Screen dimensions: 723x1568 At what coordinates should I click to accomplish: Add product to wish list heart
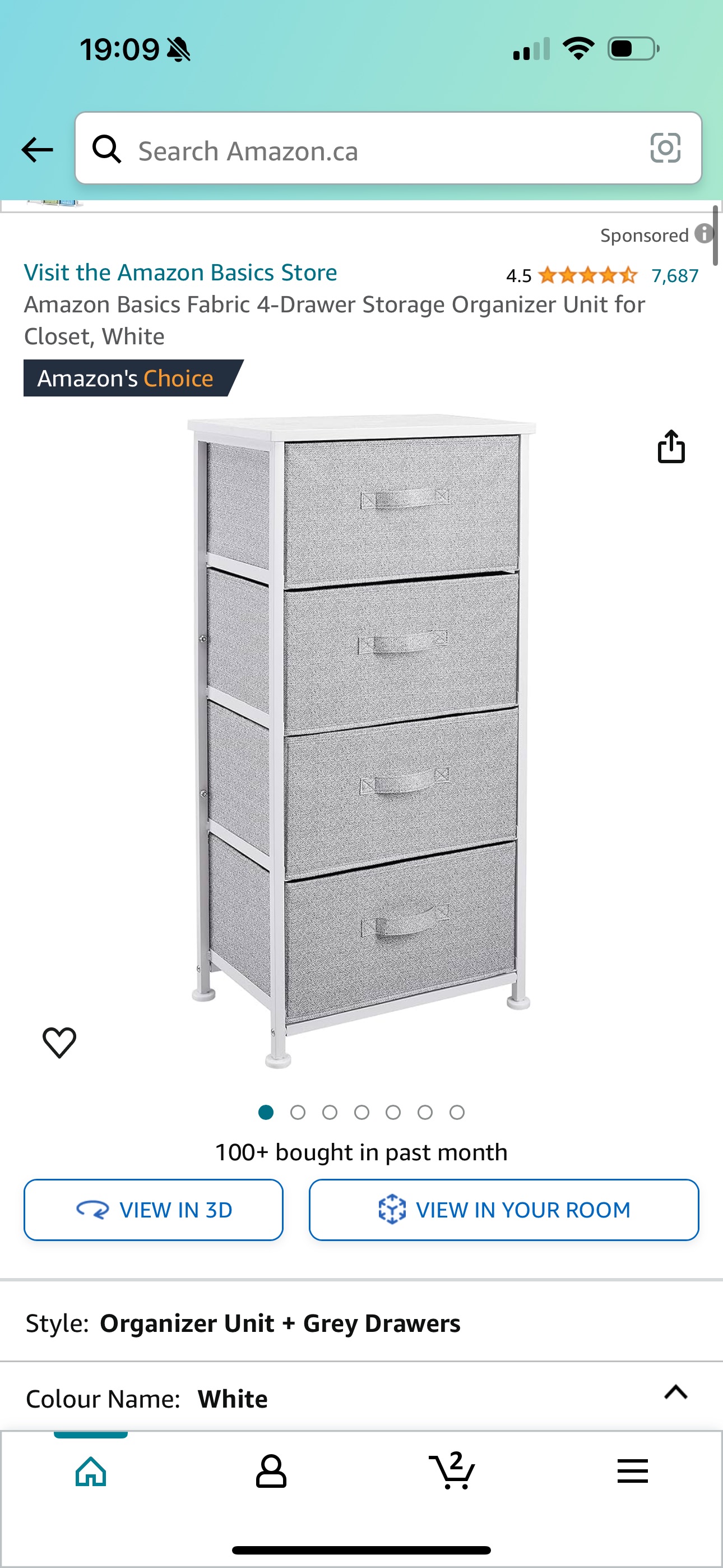(x=59, y=1042)
